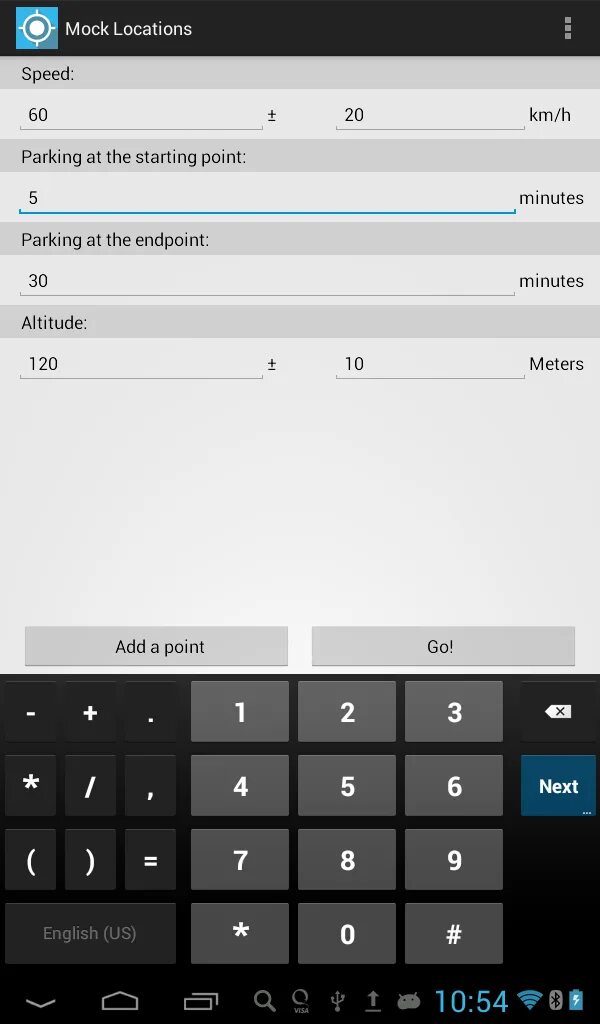
Task: Focus the starting point parking minutes field
Action: pyautogui.click(x=267, y=198)
